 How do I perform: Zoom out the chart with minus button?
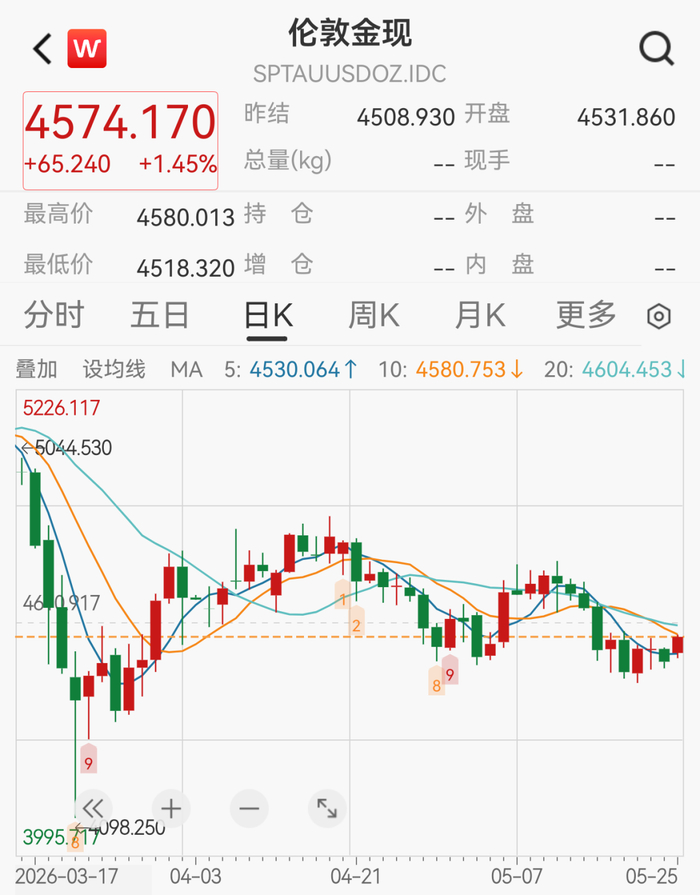249,809
